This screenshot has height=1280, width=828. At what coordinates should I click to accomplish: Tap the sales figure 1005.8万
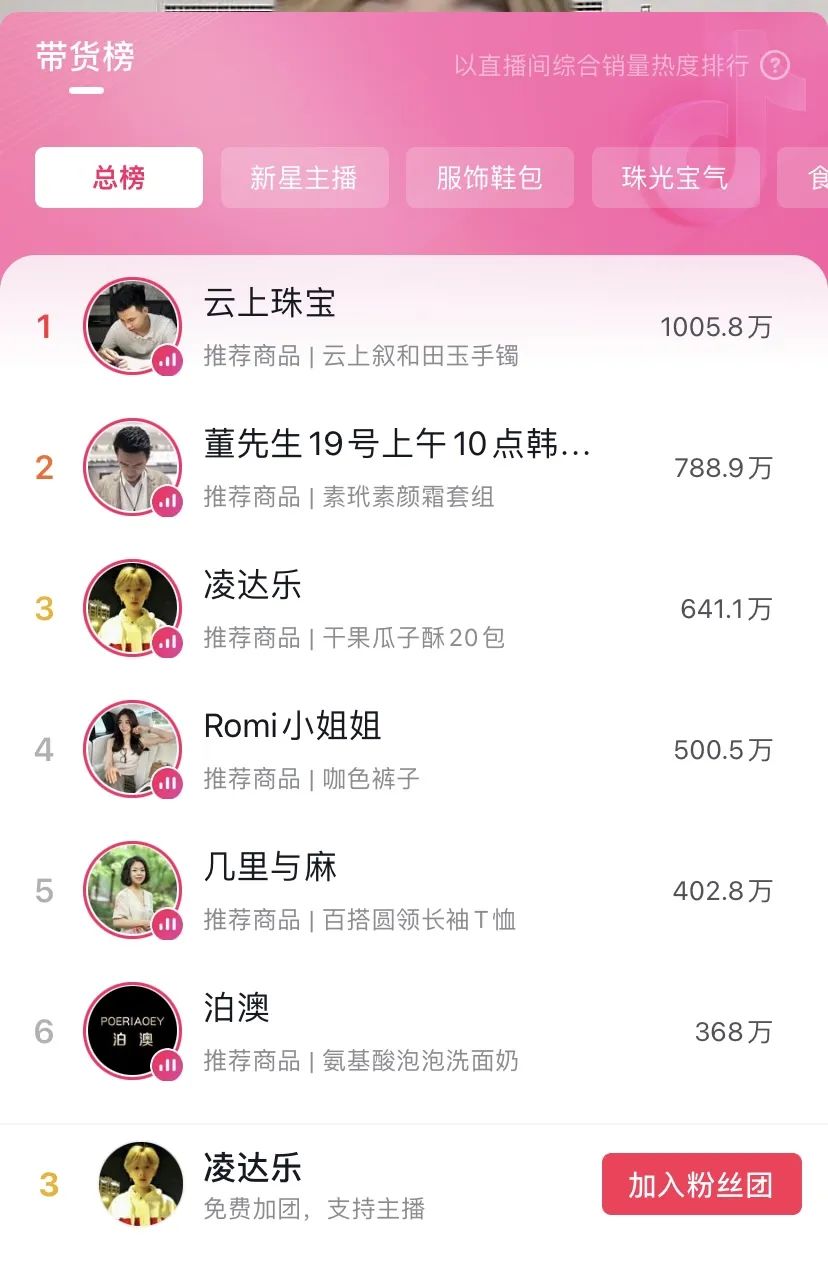click(717, 327)
